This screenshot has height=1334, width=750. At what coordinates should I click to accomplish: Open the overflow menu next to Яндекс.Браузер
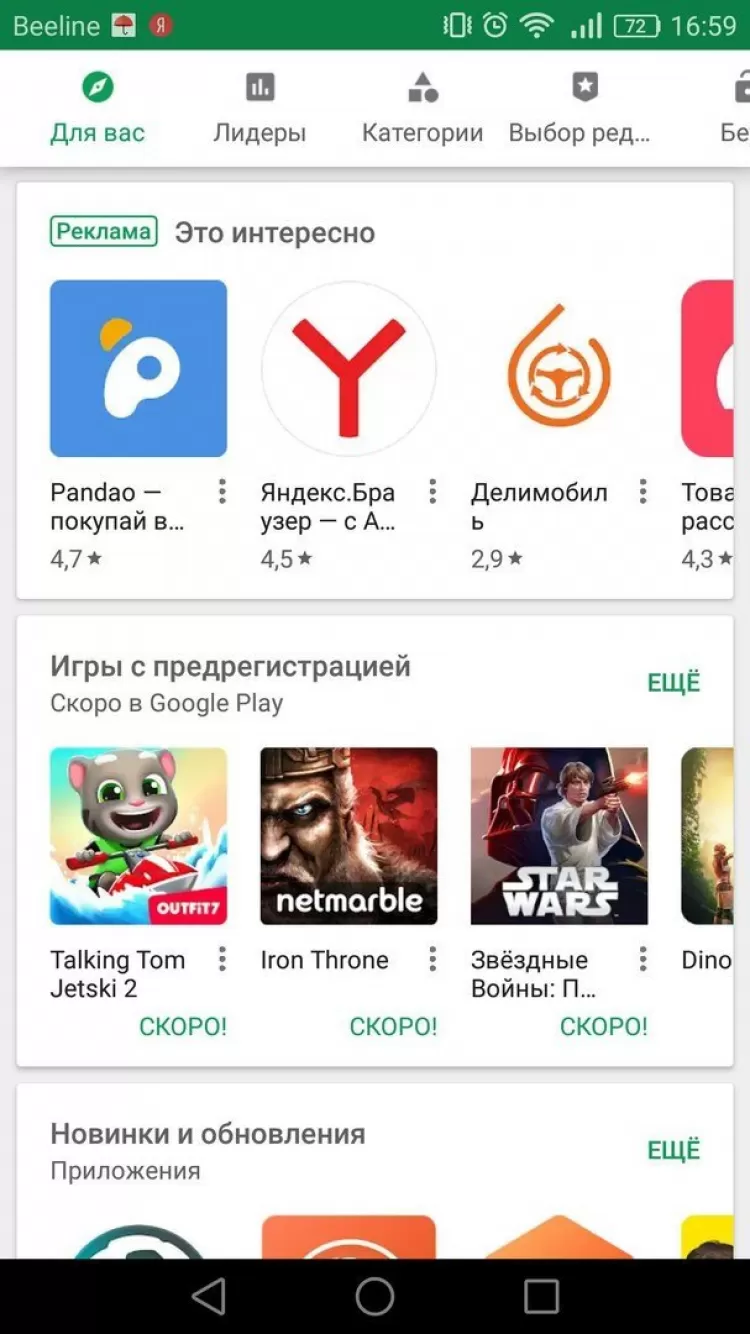(432, 491)
